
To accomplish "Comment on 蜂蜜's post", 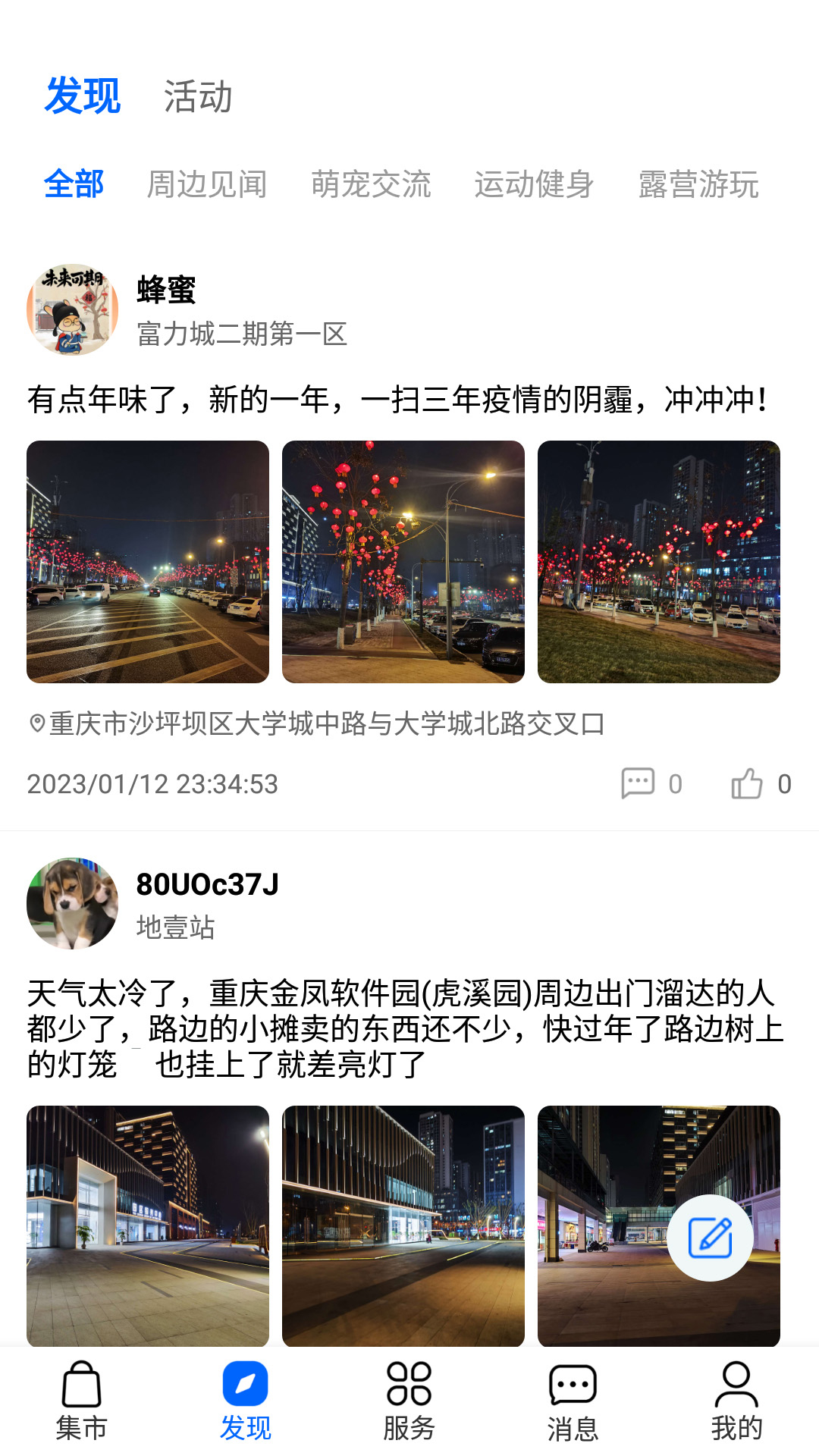I will (x=639, y=783).
